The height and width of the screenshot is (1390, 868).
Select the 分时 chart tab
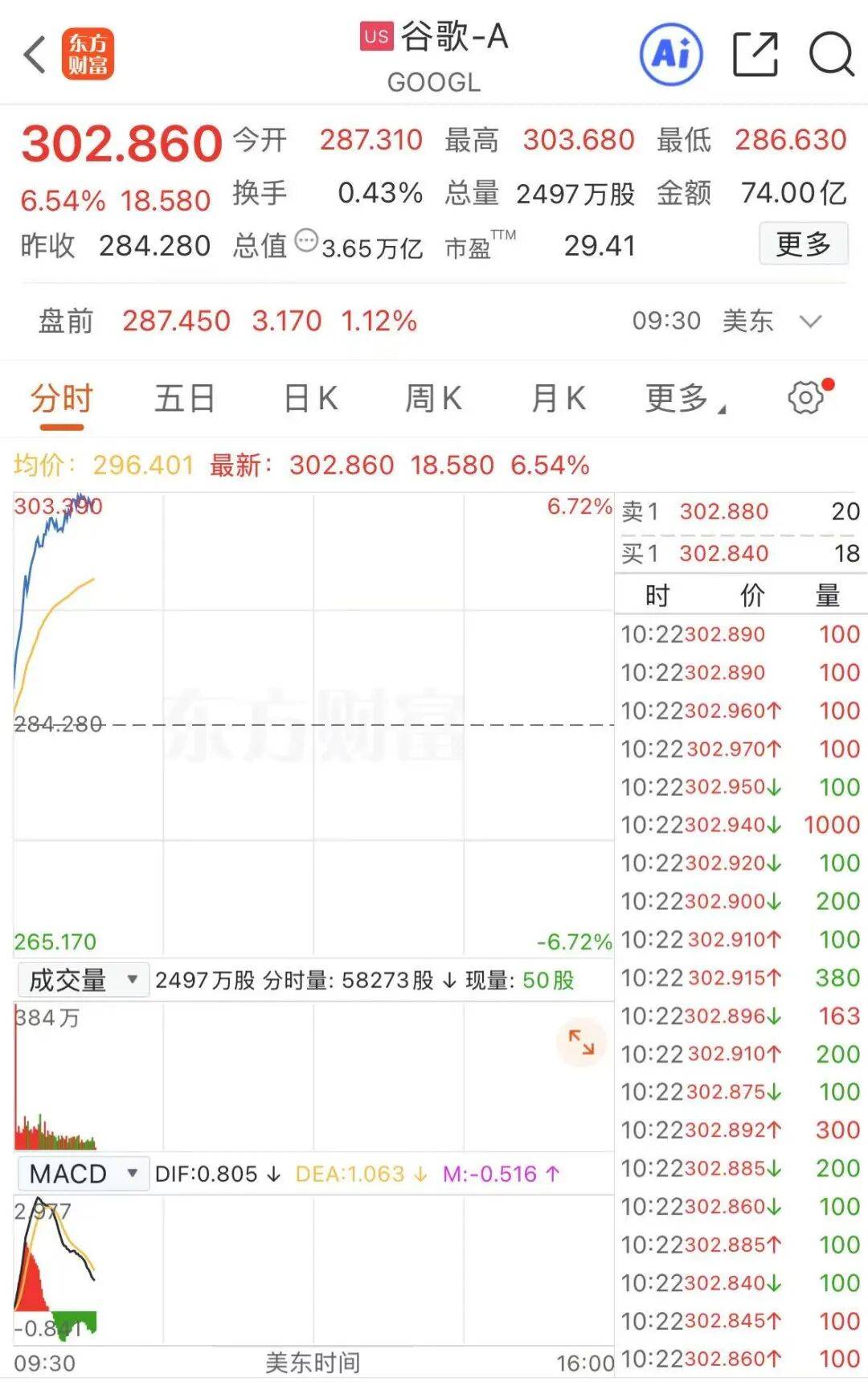pos(62,399)
